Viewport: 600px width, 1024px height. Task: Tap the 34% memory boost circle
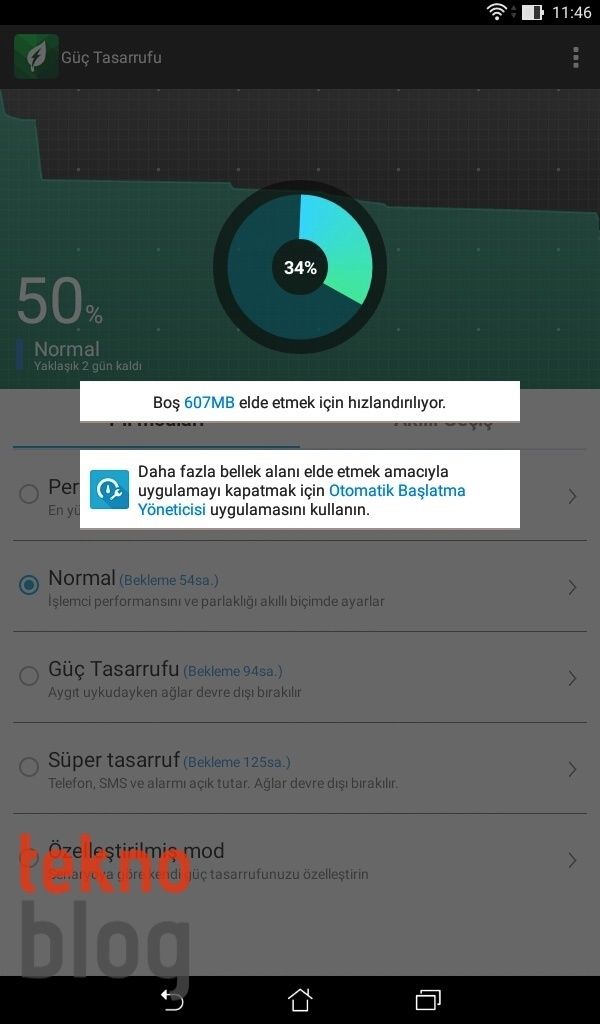(300, 267)
